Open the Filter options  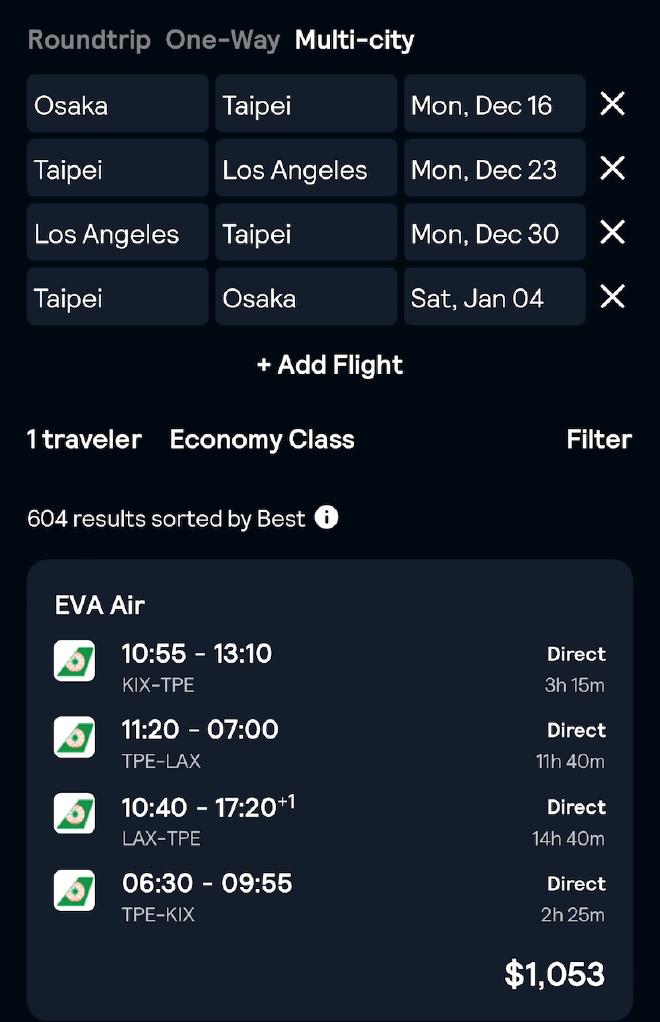599,439
